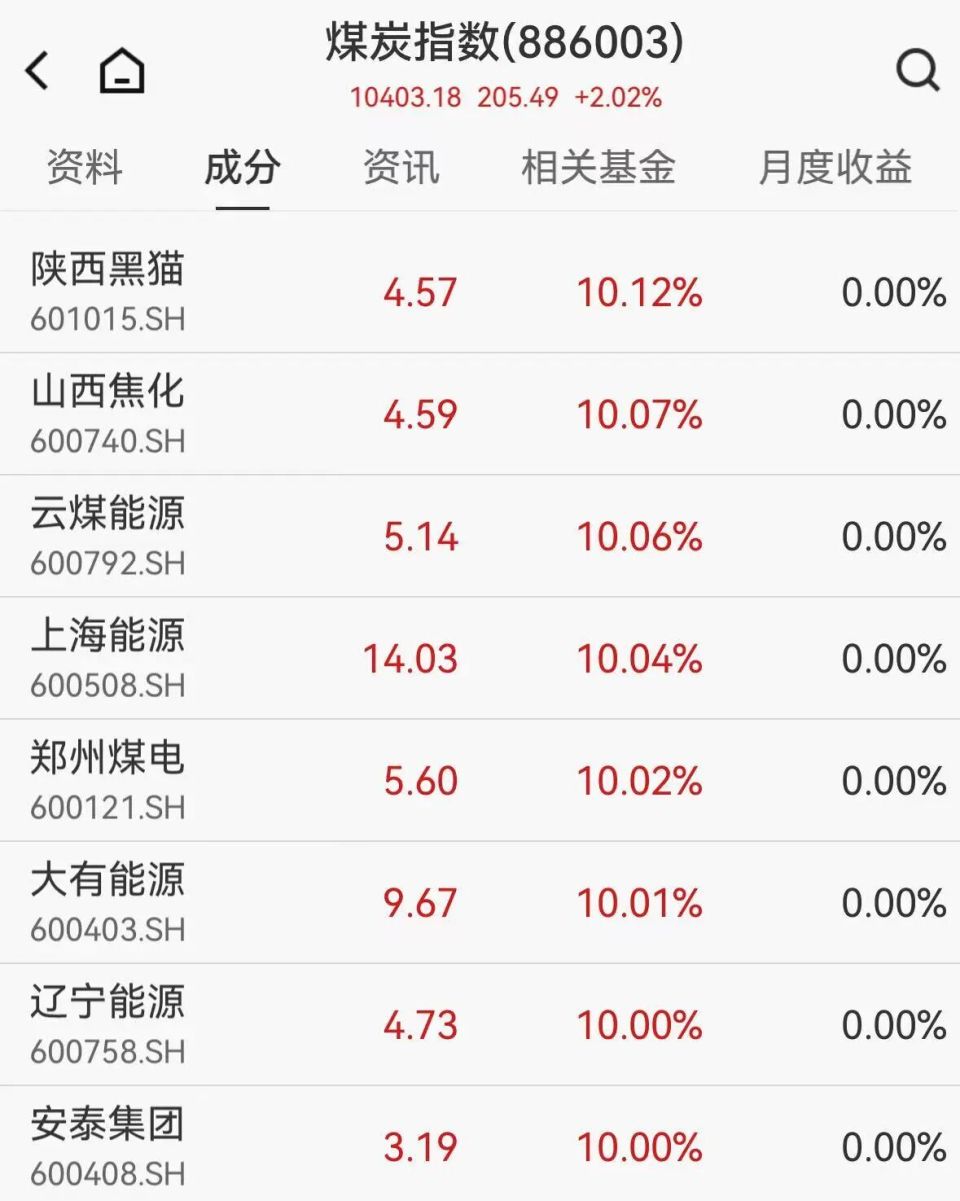Tap the index price 10403.18
The height and width of the screenshot is (1201, 960).
(x=404, y=99)
